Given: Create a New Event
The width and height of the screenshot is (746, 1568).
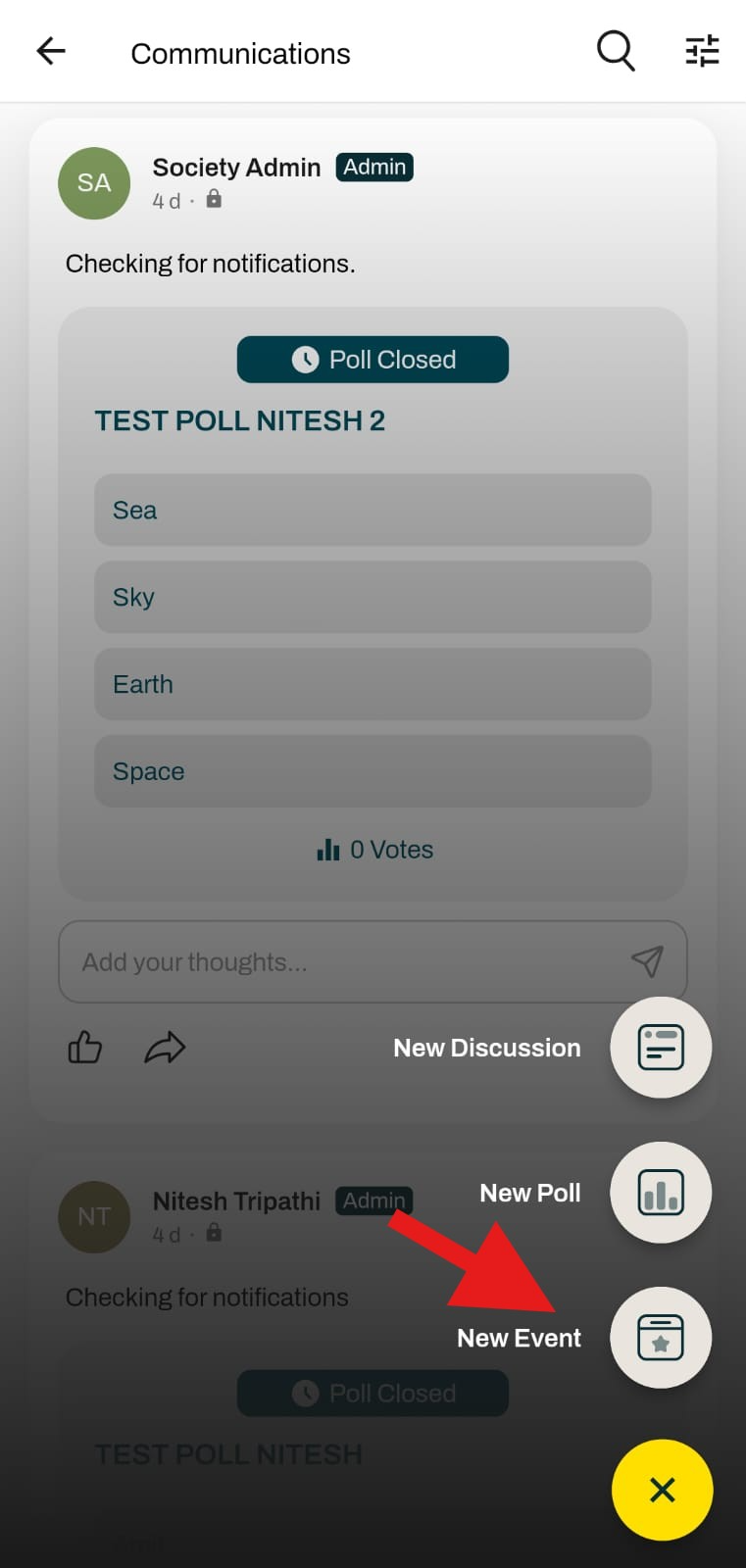Looking at the screenshot, I should click(x=661, y=1338).
